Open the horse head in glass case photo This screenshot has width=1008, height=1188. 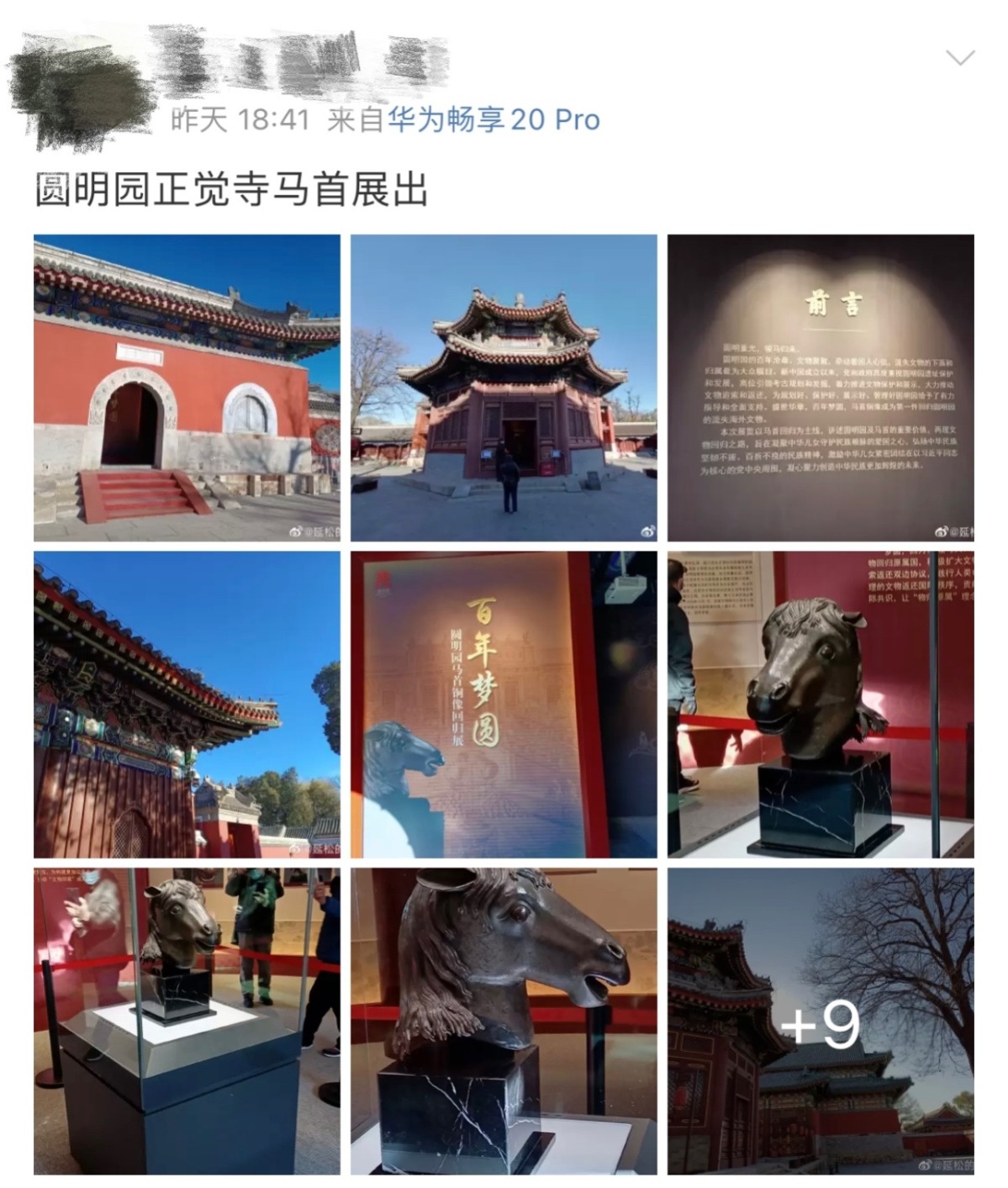coord(187,1021)
